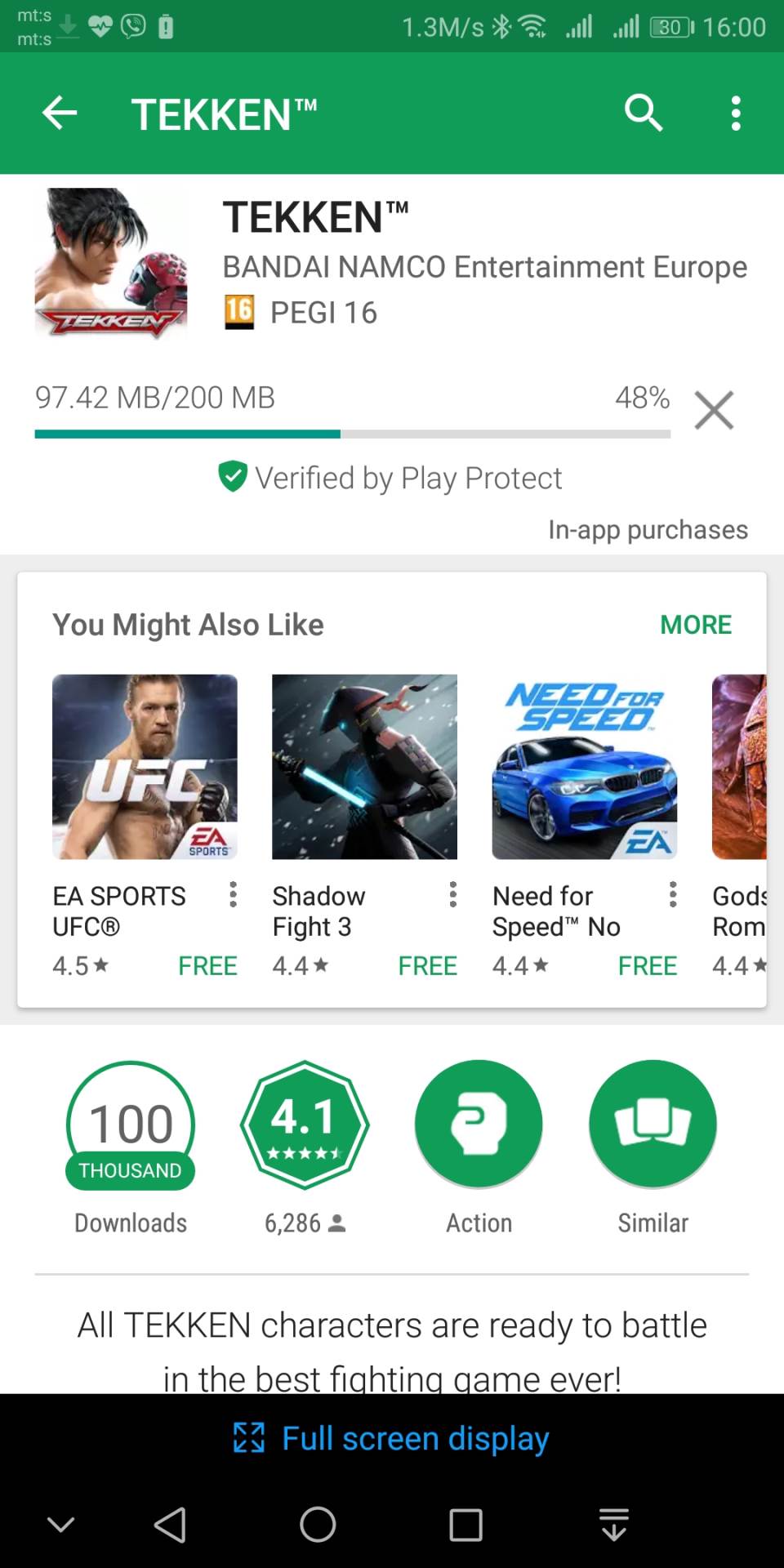Tap MORE in You Might Also Like

[x=695, y=625]
